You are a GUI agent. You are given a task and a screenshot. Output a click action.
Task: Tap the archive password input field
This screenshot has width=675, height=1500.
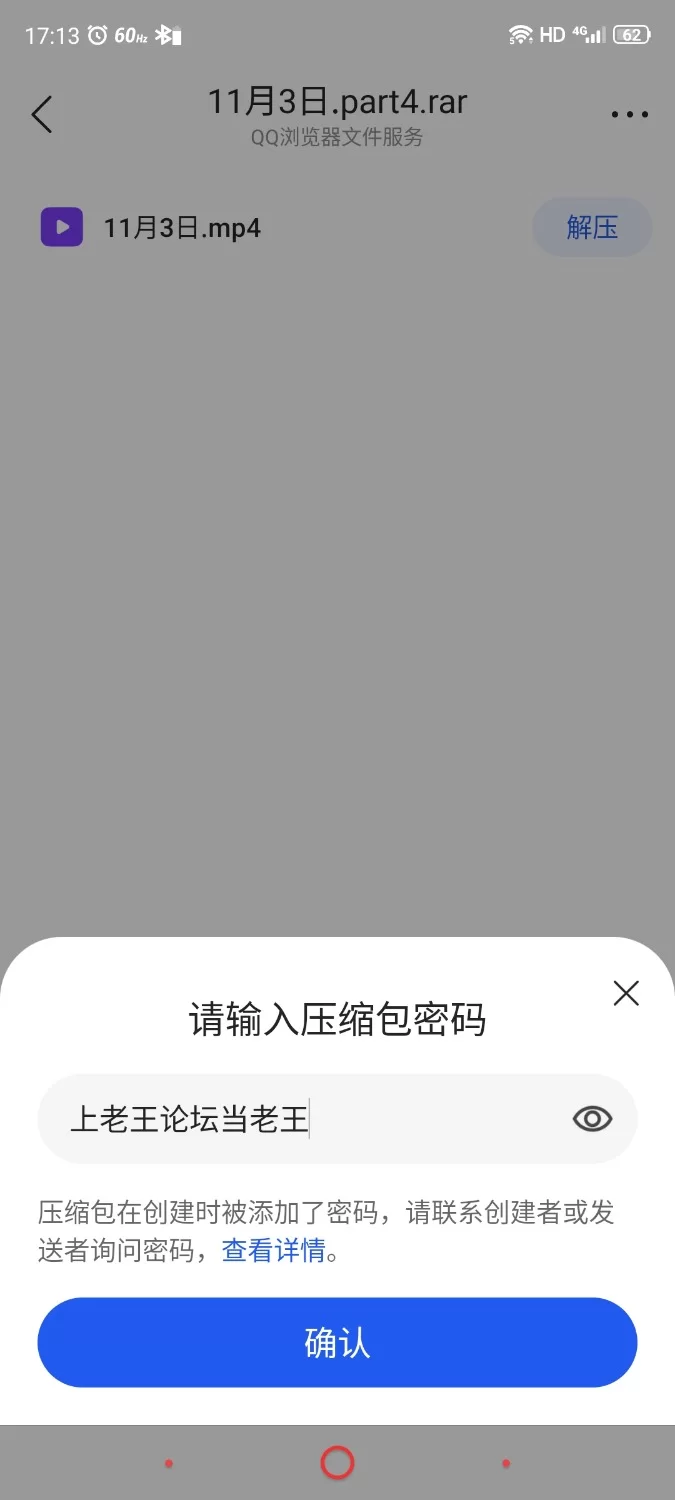click(x=300, y=1119)
